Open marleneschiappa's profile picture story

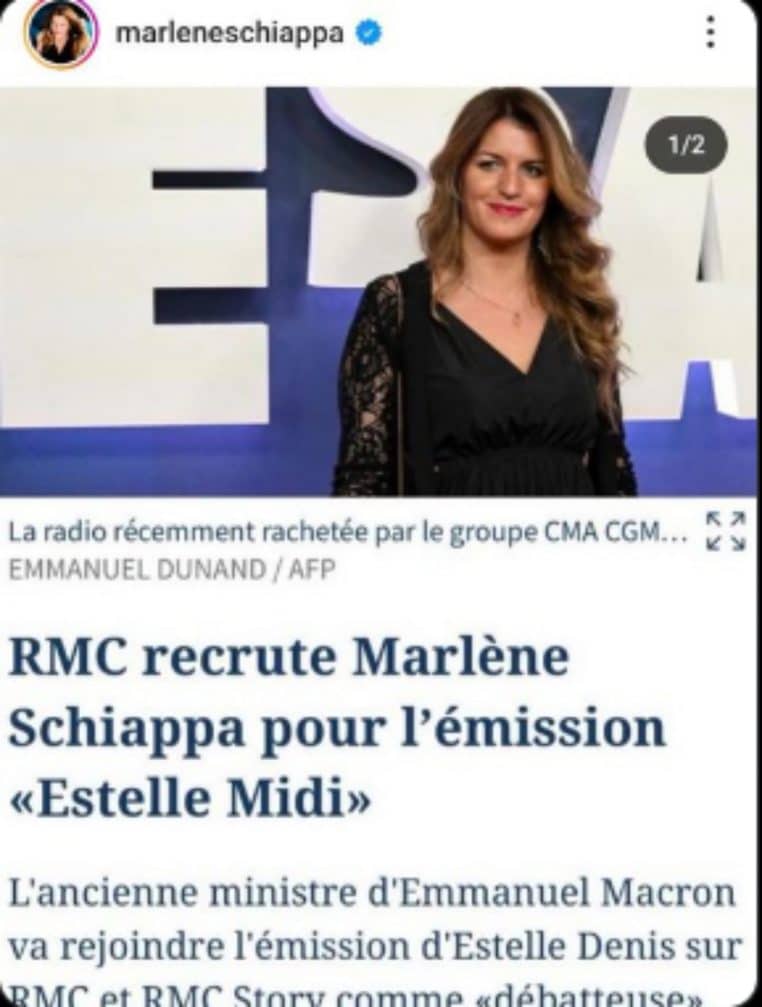(x=60, y=34)
